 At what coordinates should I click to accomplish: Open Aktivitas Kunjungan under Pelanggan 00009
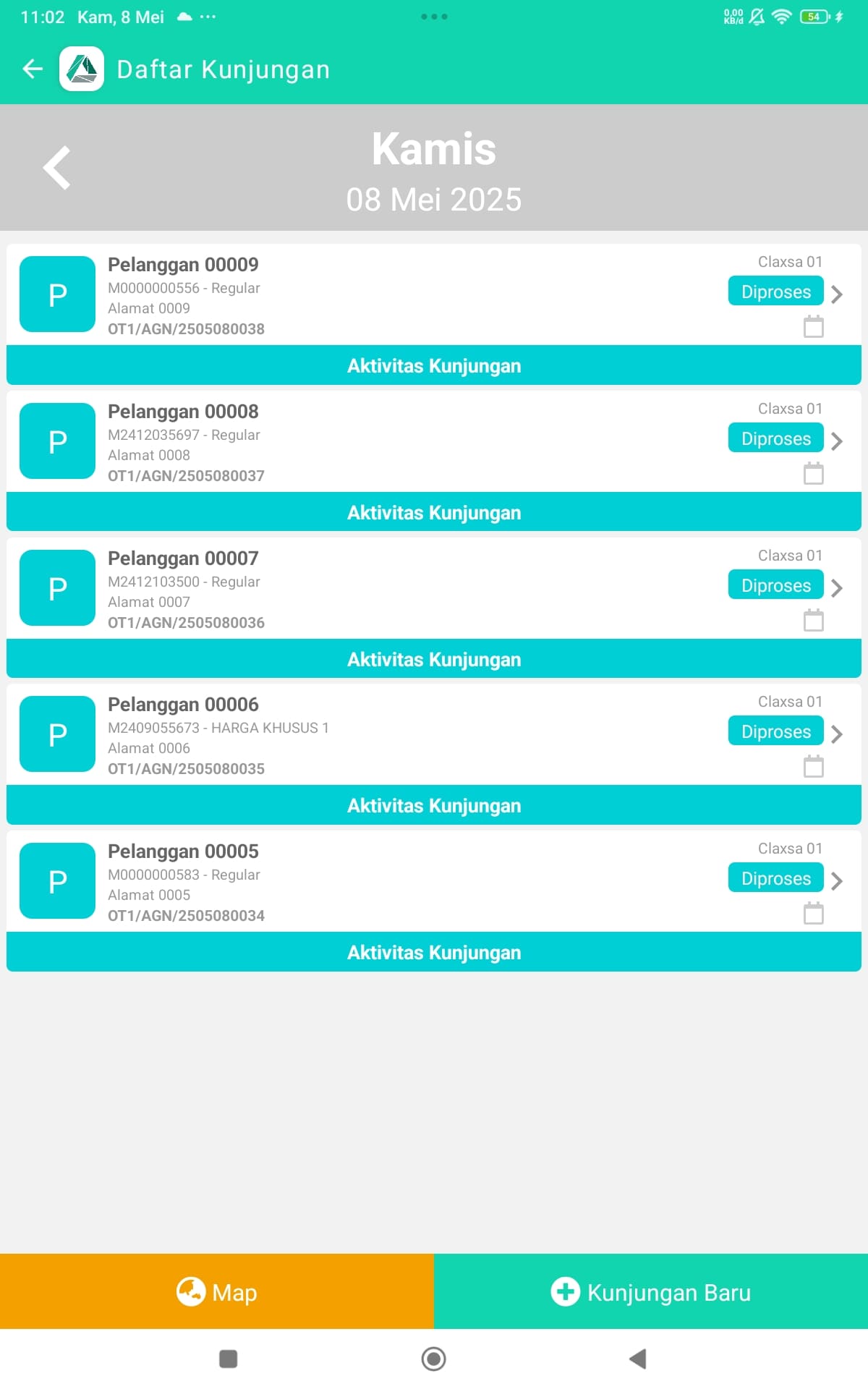coord(434,365)
